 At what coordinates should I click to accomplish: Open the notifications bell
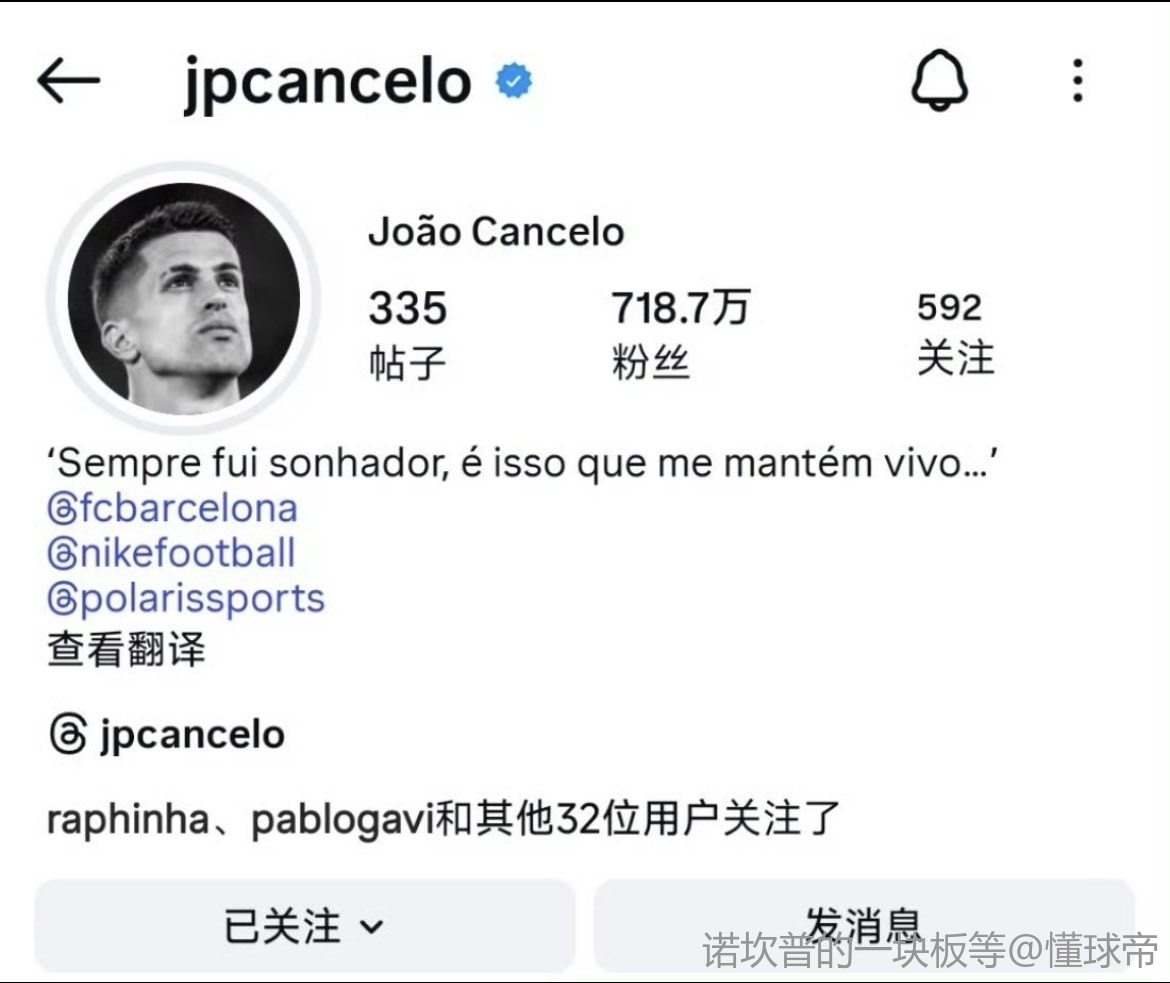[939, 80]
